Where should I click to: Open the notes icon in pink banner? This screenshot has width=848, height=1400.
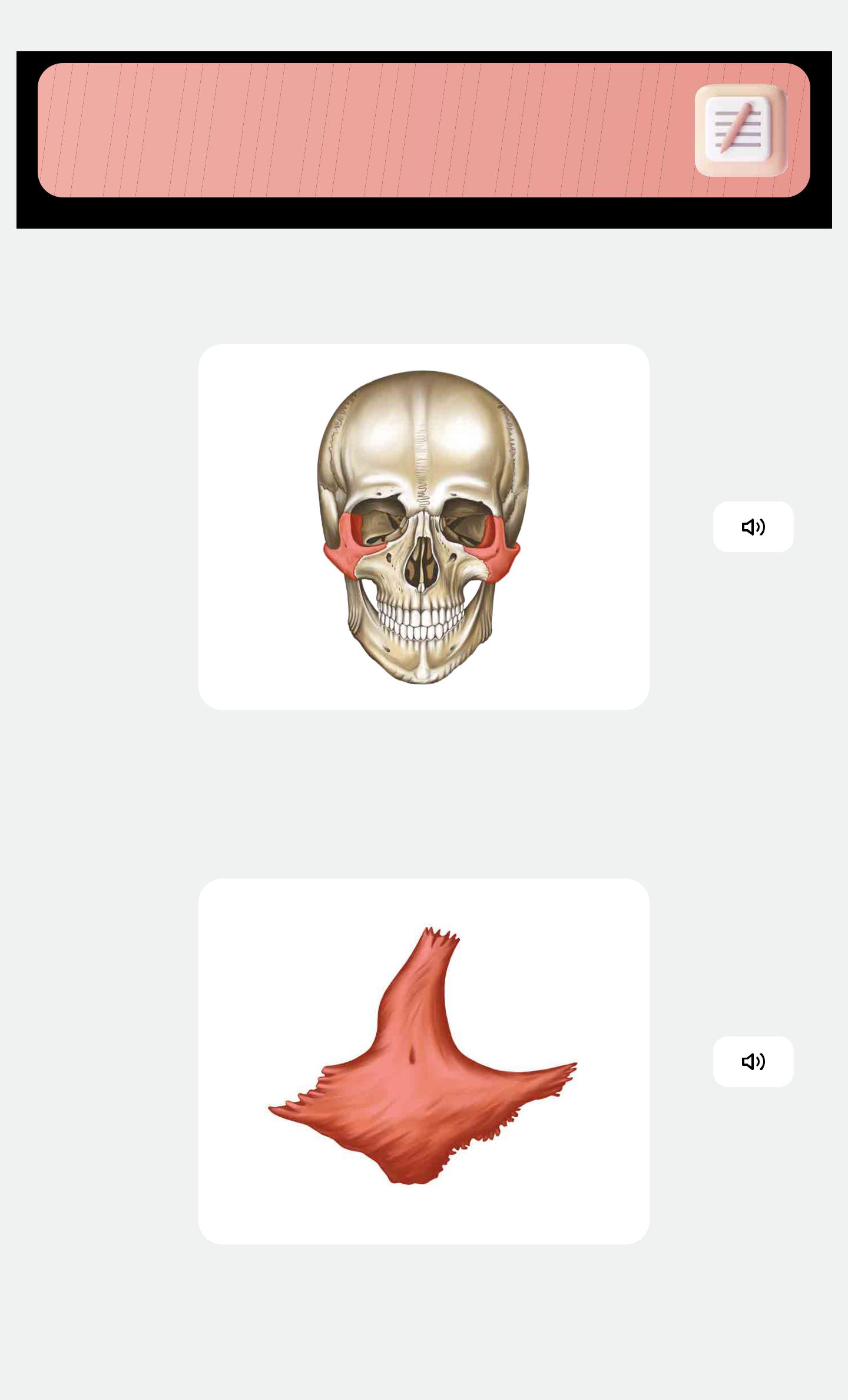(x=741, y=130)
